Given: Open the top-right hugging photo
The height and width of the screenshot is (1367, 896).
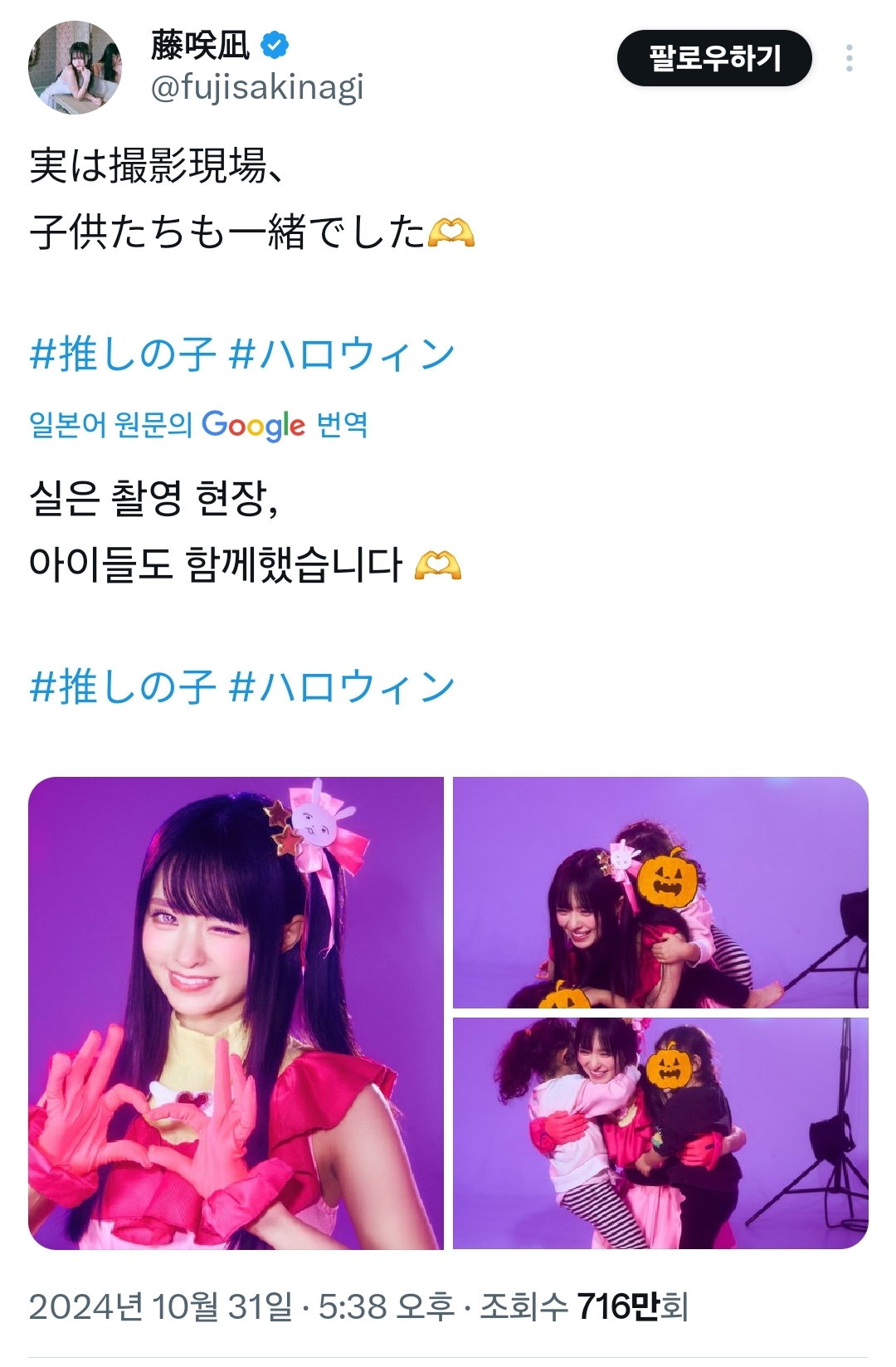Looking at the screenshot, I should pos(660,892).
